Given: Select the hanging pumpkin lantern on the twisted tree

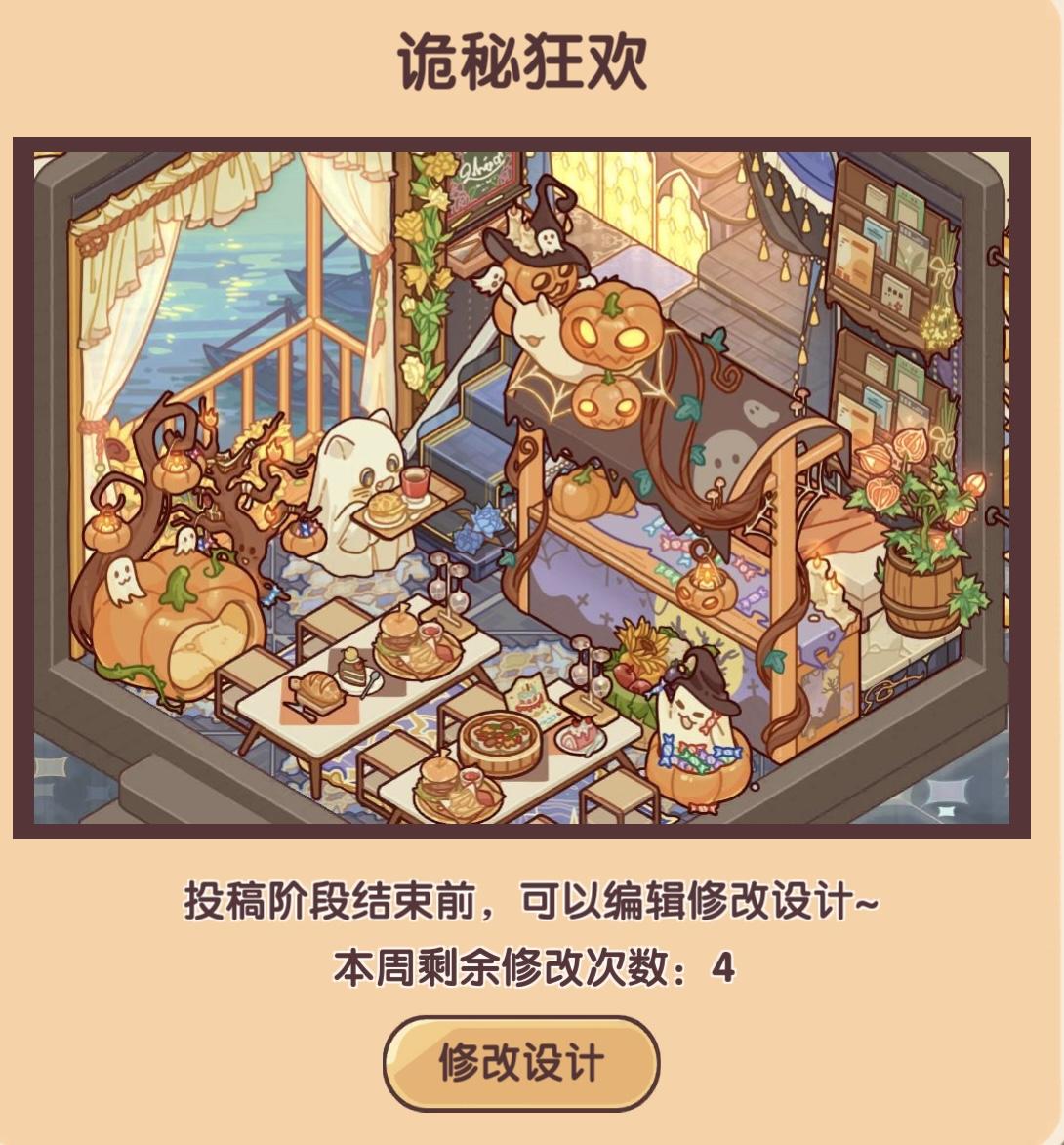Looking at the screenshot, I should (174, 471).
